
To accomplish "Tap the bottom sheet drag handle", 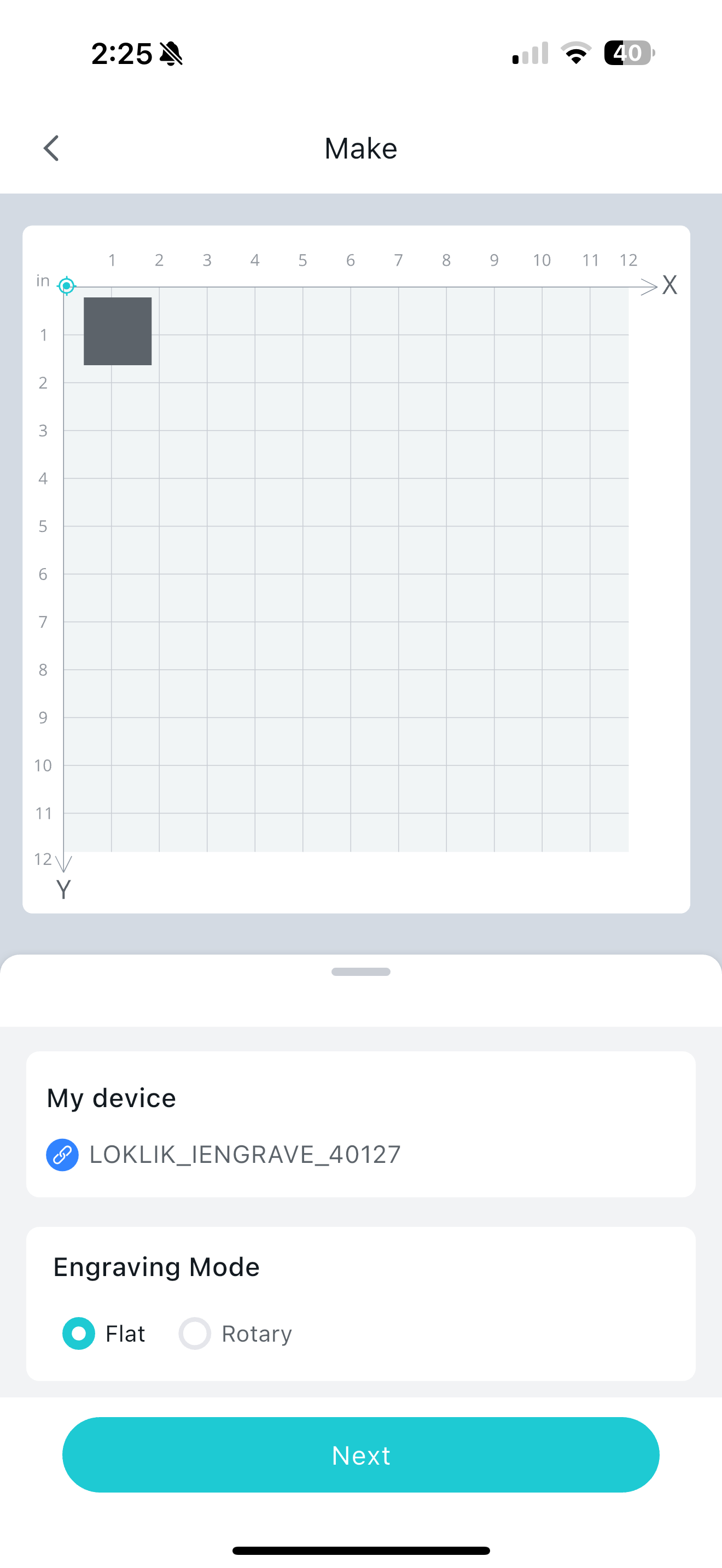I will [x=360, y=972].
